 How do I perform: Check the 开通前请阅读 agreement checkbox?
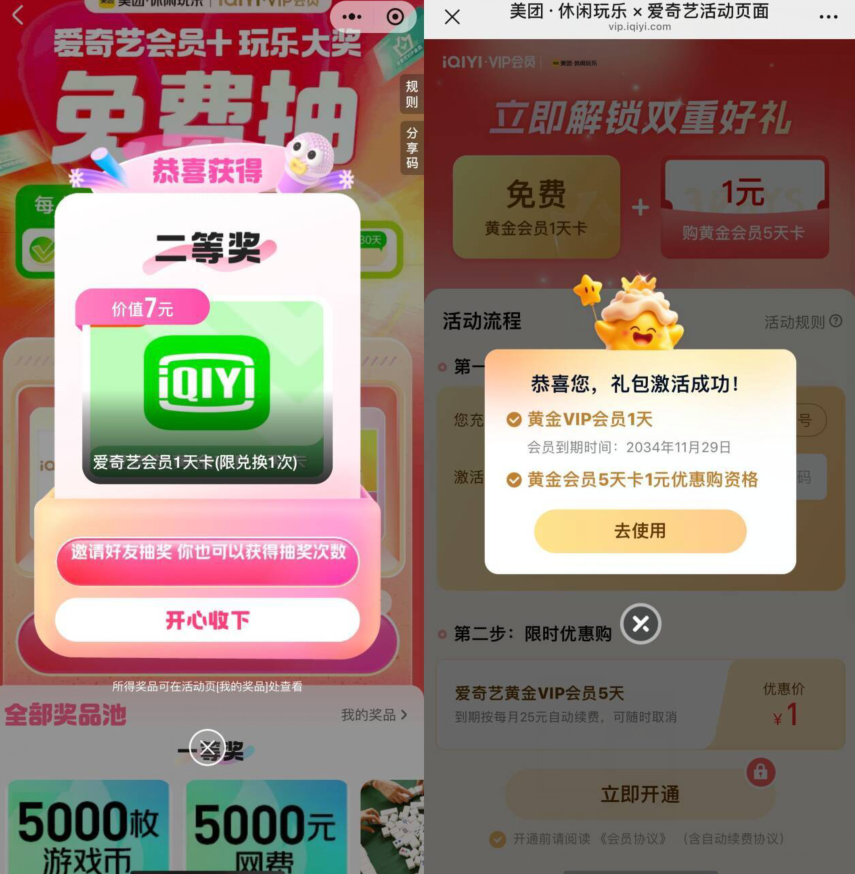coord(497,839)
